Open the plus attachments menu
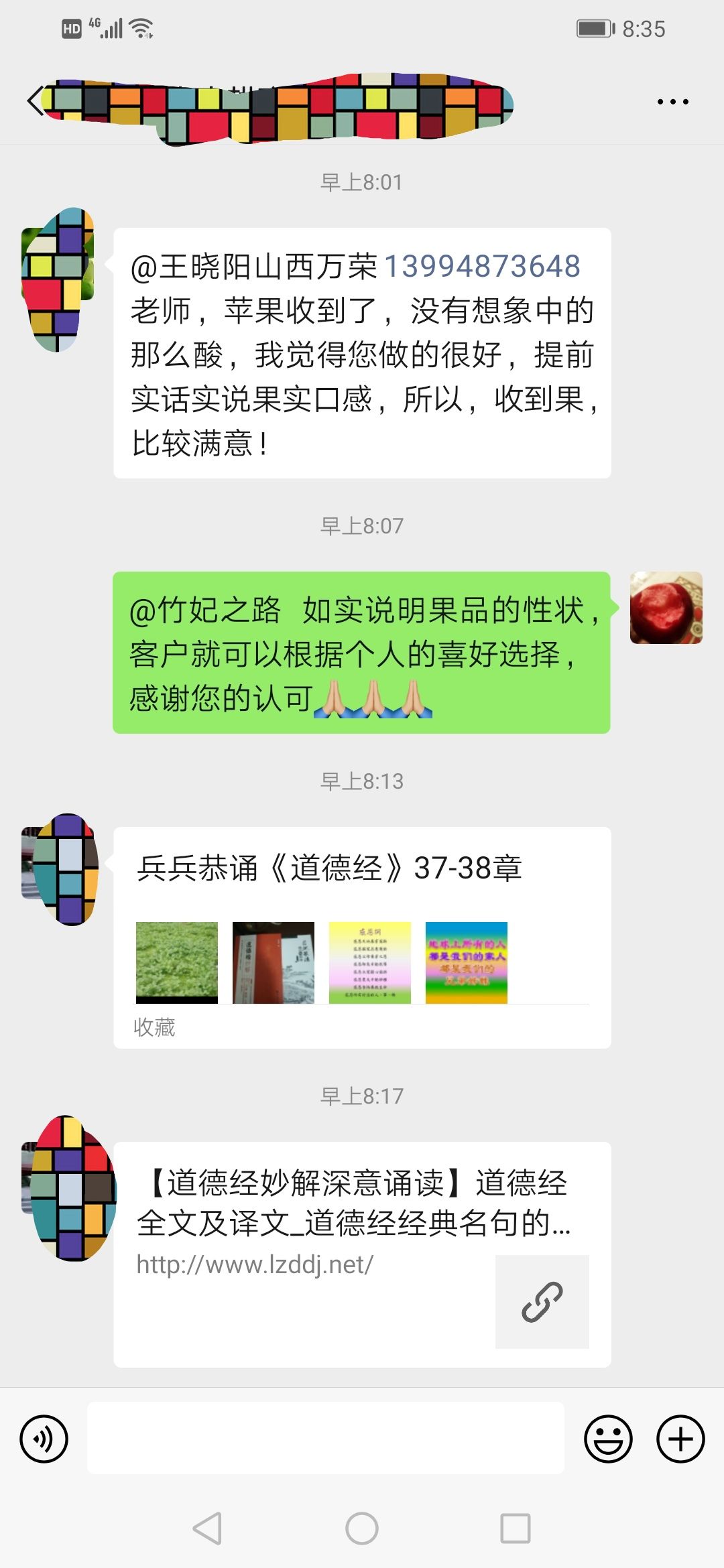The width and height of the screenshot is (724, 1568). point(680,1438)
